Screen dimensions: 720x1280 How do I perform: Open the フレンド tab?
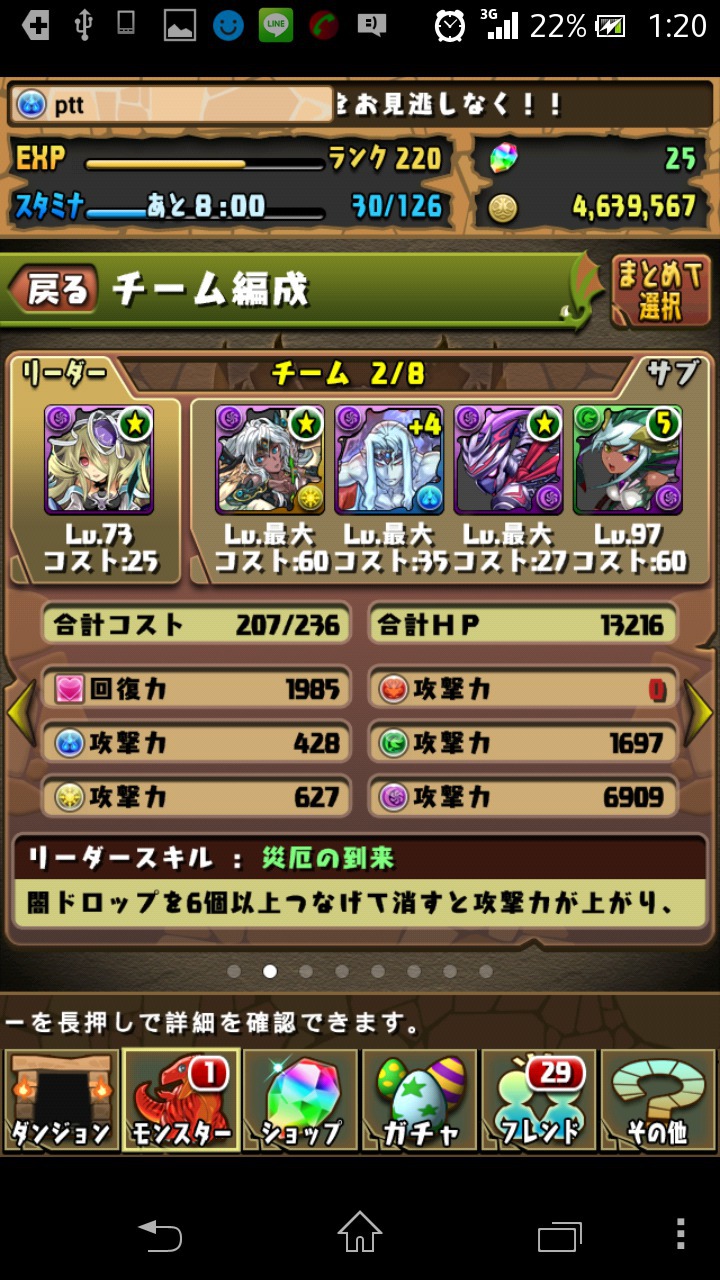(x=539, y=1101)
